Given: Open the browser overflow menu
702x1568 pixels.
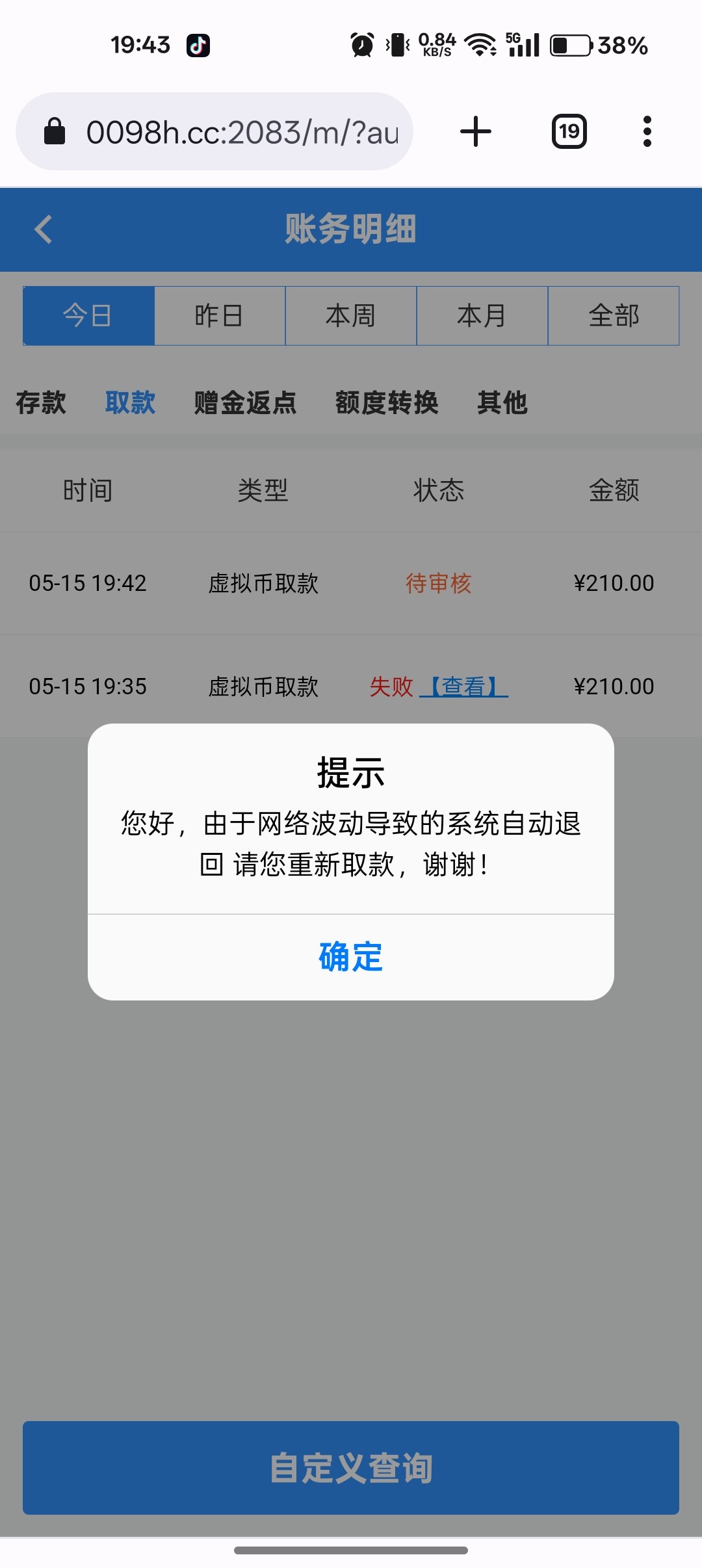Looking at the screenshot, I should 647,132.
